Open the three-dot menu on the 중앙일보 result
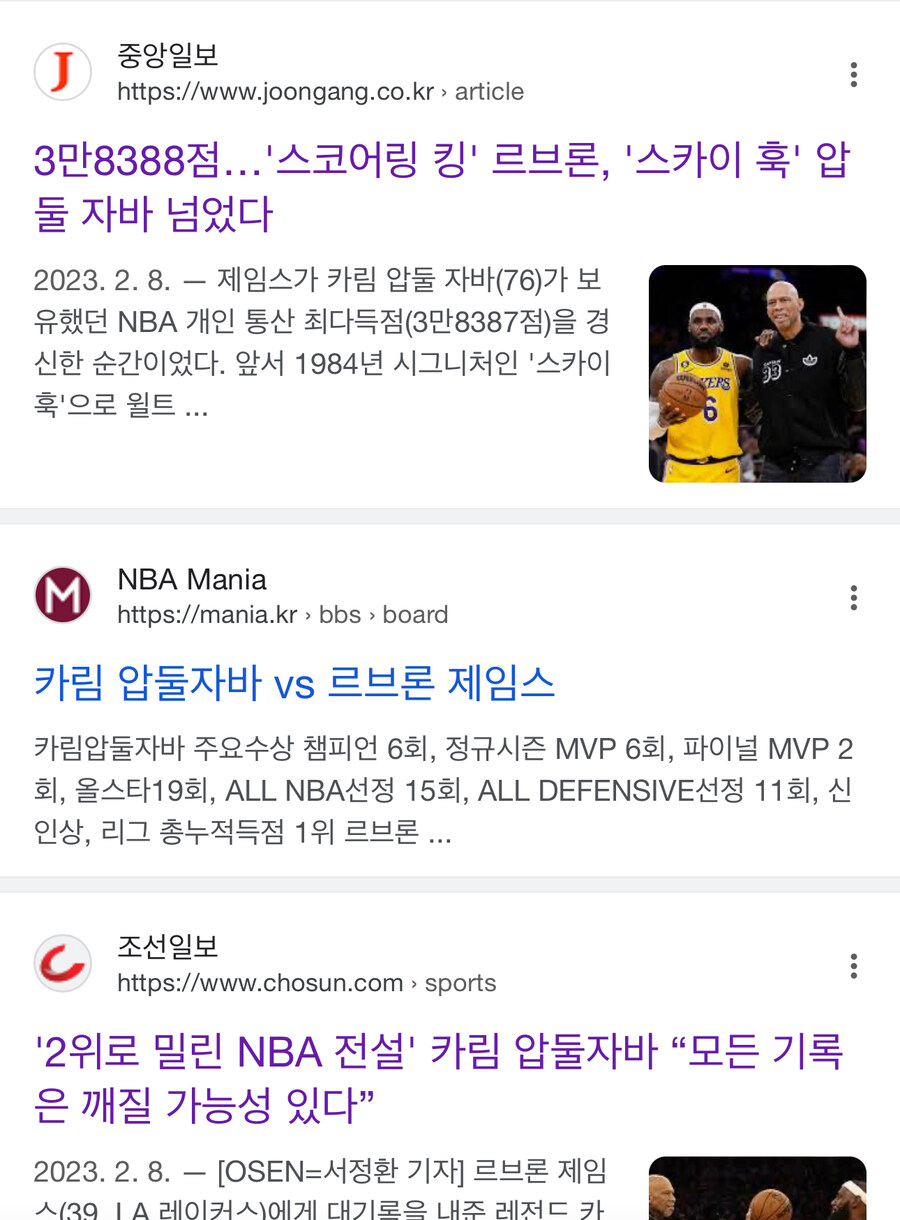The height and width of the screenshot is (1220, 900). (x=854, y=74)
